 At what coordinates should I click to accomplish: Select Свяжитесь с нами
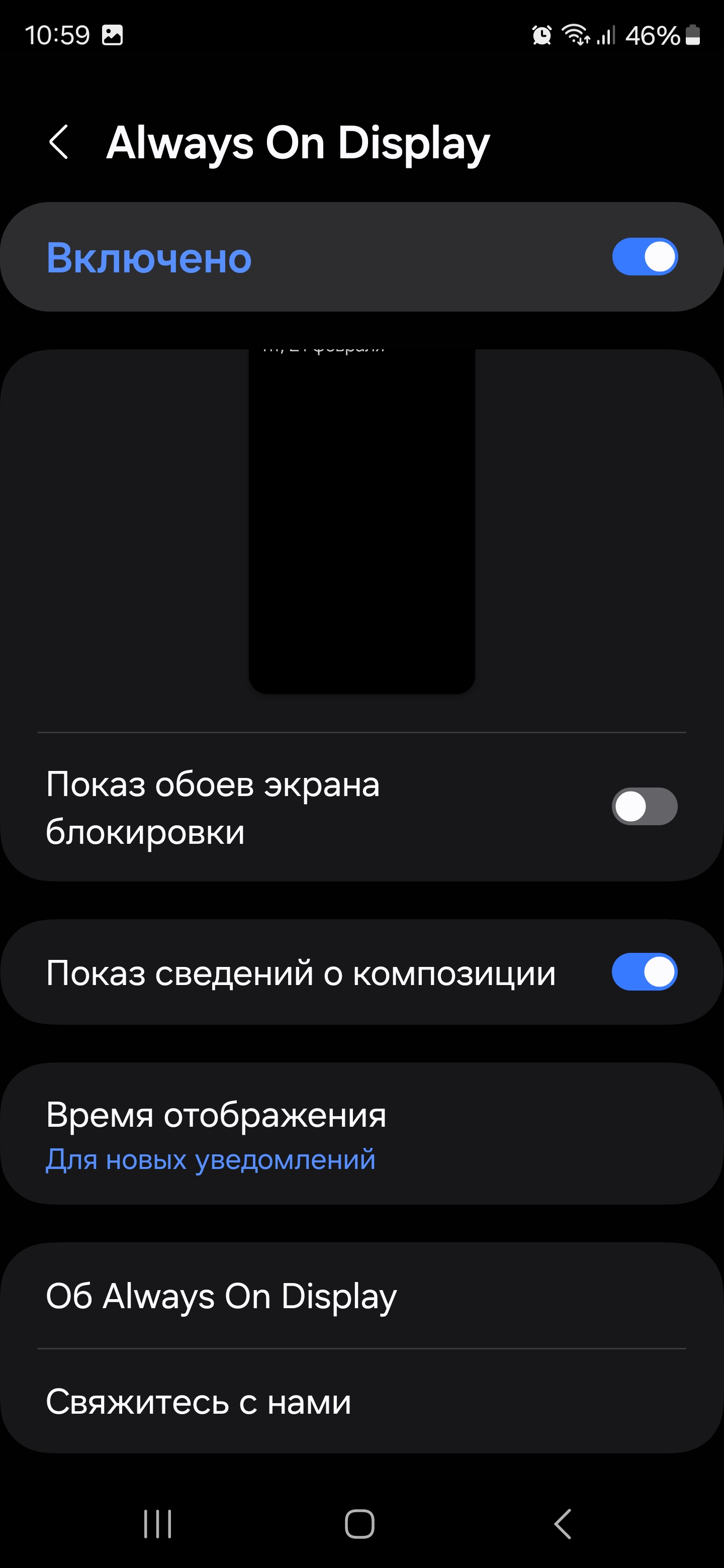pos(361,1402)
